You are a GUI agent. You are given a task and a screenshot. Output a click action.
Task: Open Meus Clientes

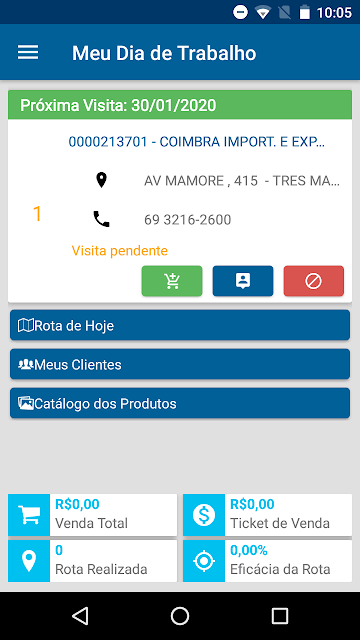pyautogui.click(x=180, y=364)
